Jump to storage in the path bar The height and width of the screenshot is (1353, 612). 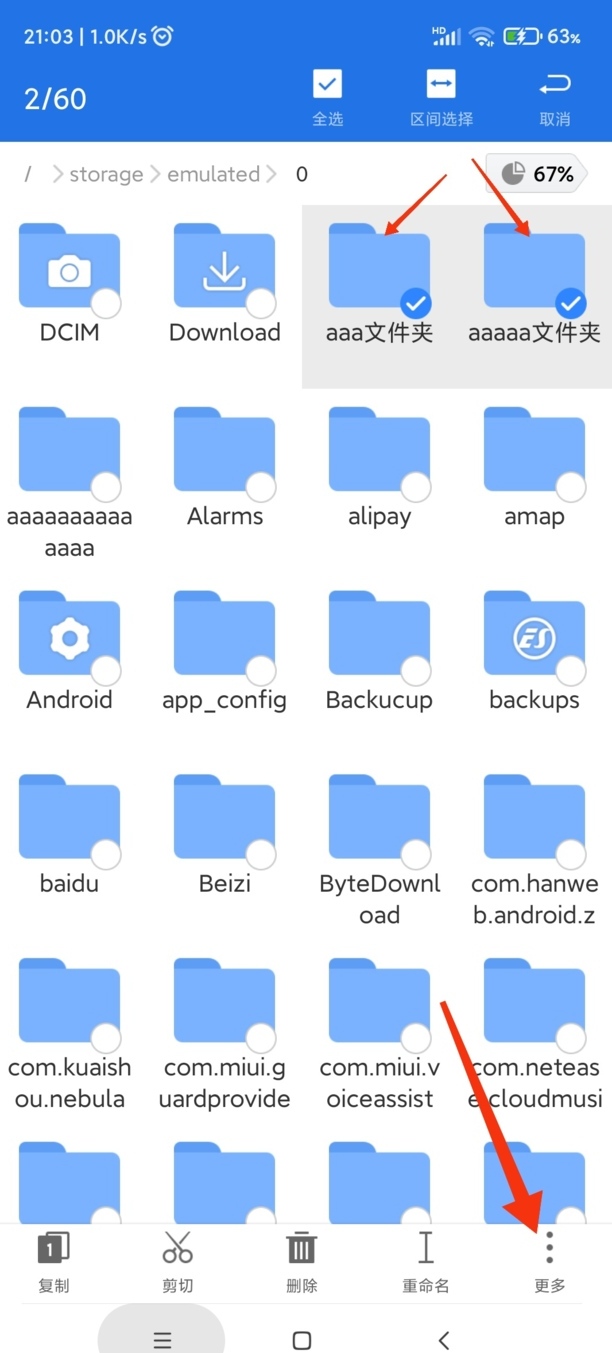[106, 174]
